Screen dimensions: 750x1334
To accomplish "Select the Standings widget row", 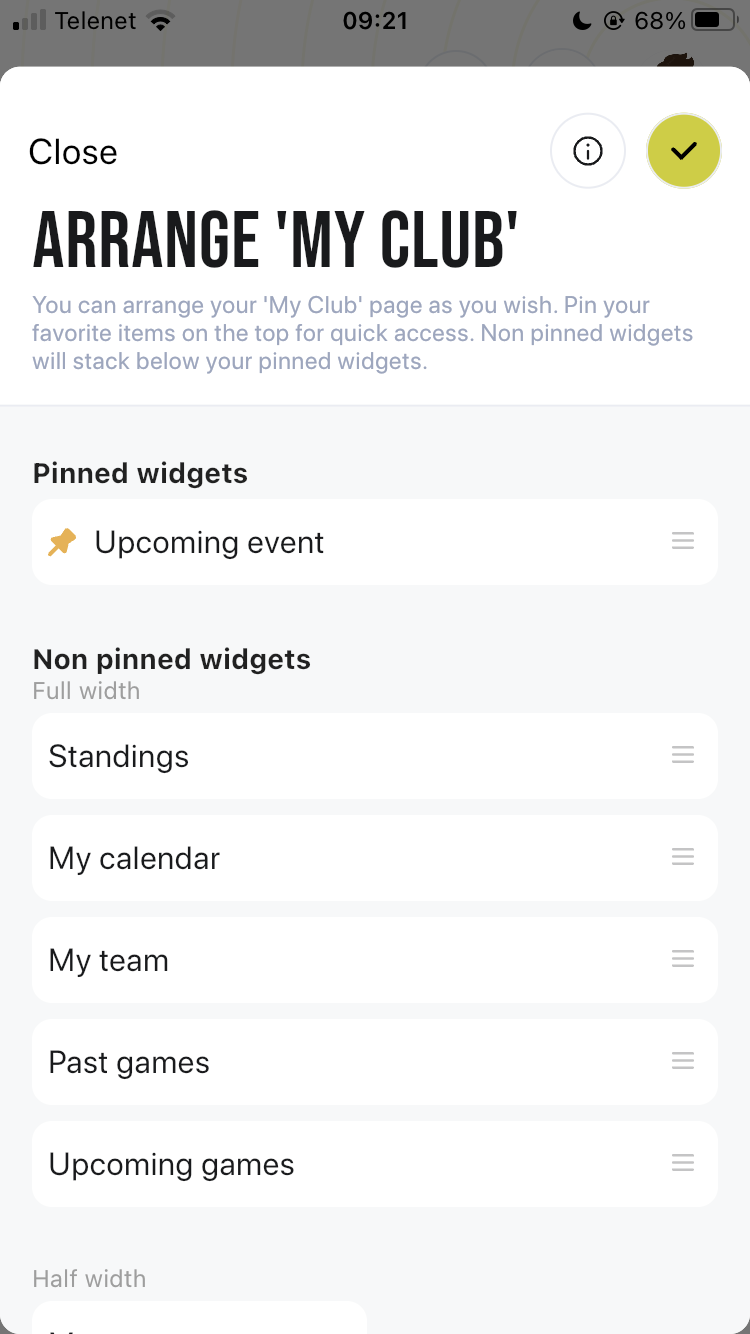I will pos(375,756).
